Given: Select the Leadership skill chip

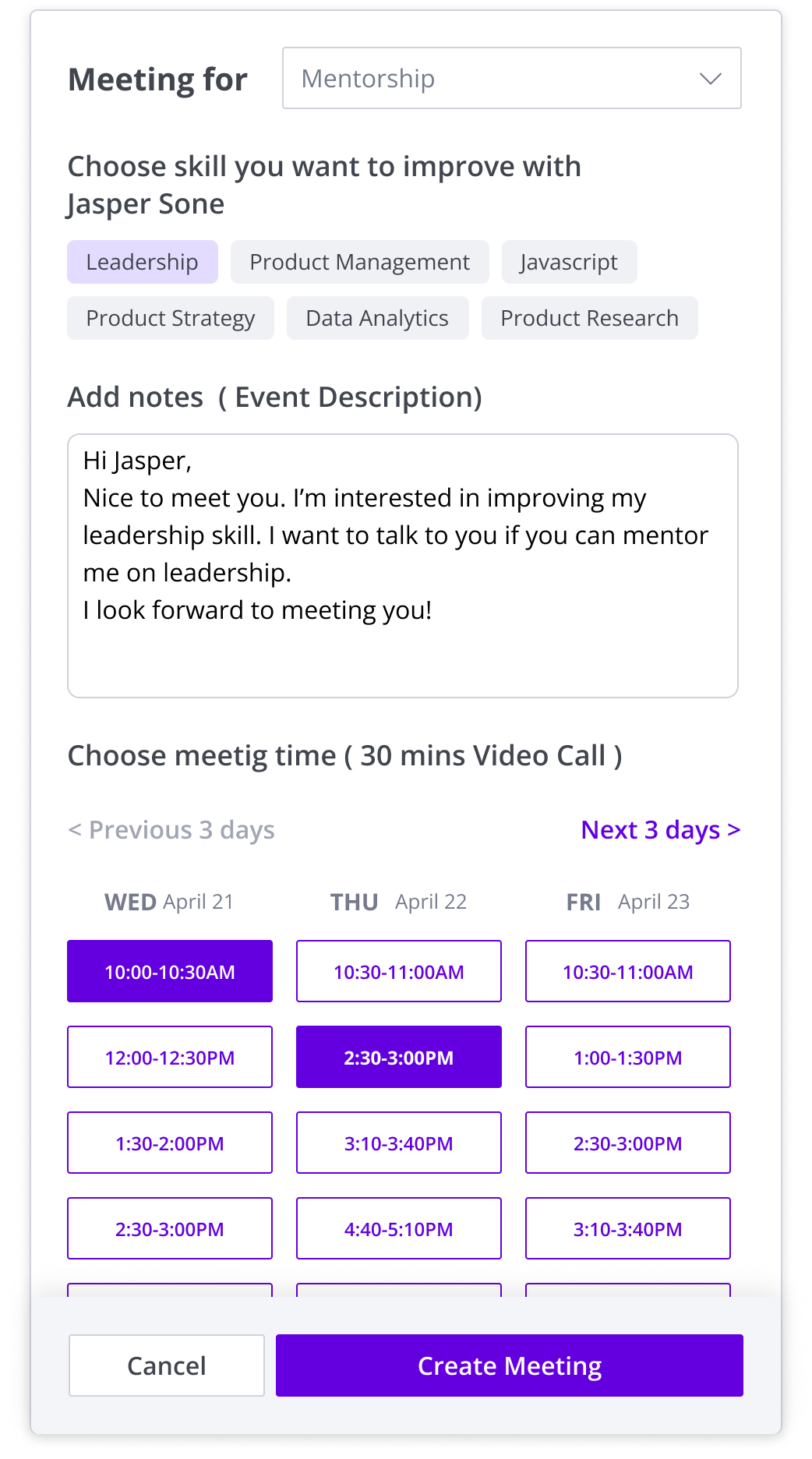Looking at the screenshot, I should (x=142, y=262).
